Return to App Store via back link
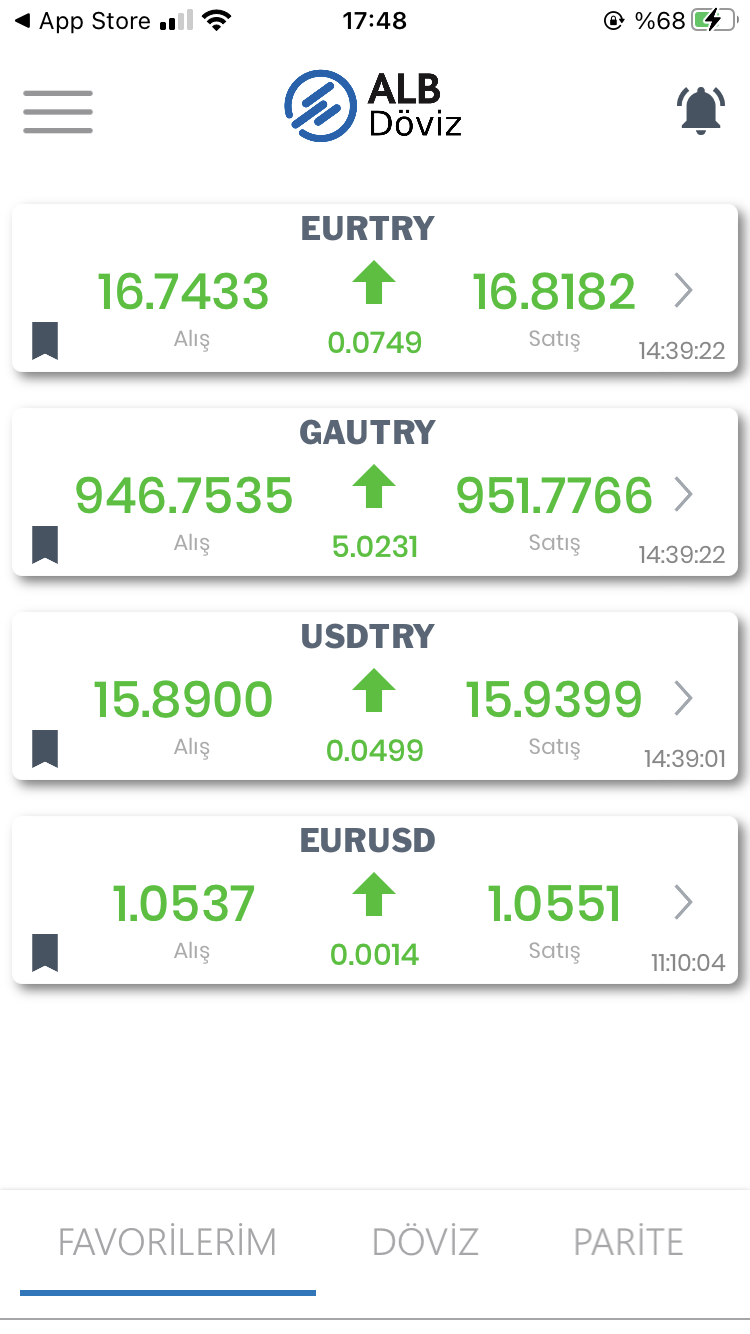 (84, 21)
